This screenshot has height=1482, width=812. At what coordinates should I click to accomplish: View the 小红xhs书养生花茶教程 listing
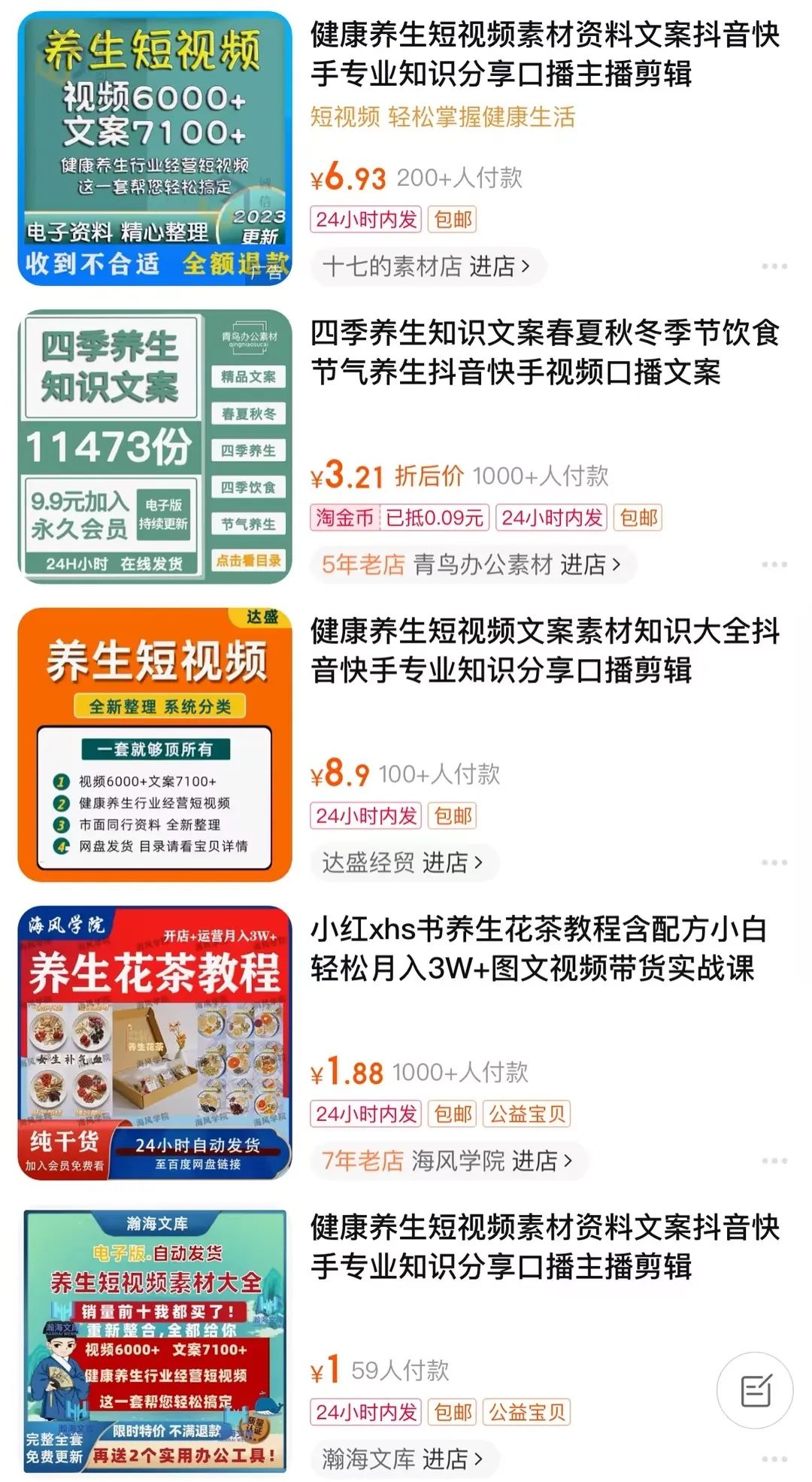[538, 949]
